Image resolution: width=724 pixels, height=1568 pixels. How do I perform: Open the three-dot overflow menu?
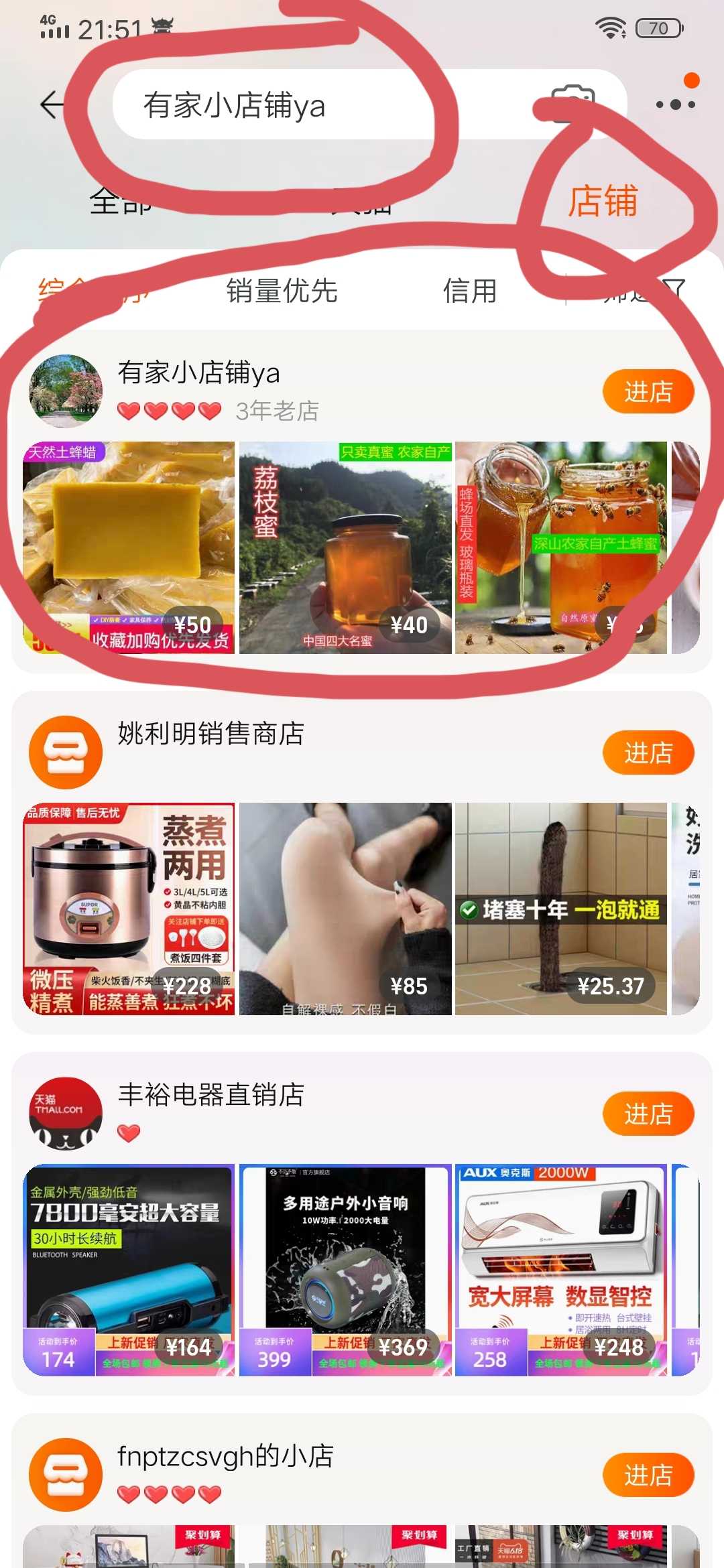pos(675,105)
